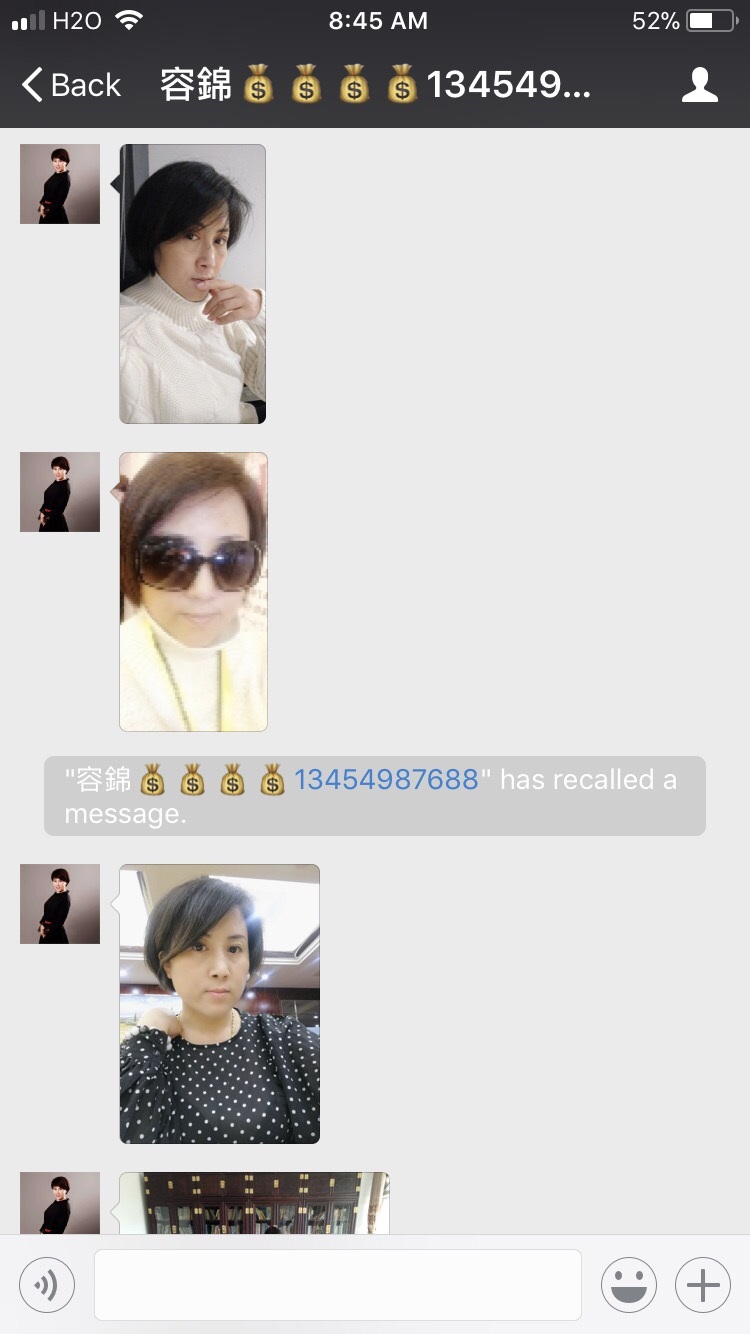750x1334 pixels.
Task: Open the polka dot blouse photo
Action: pyautogui.click(x=220, y=1004)
